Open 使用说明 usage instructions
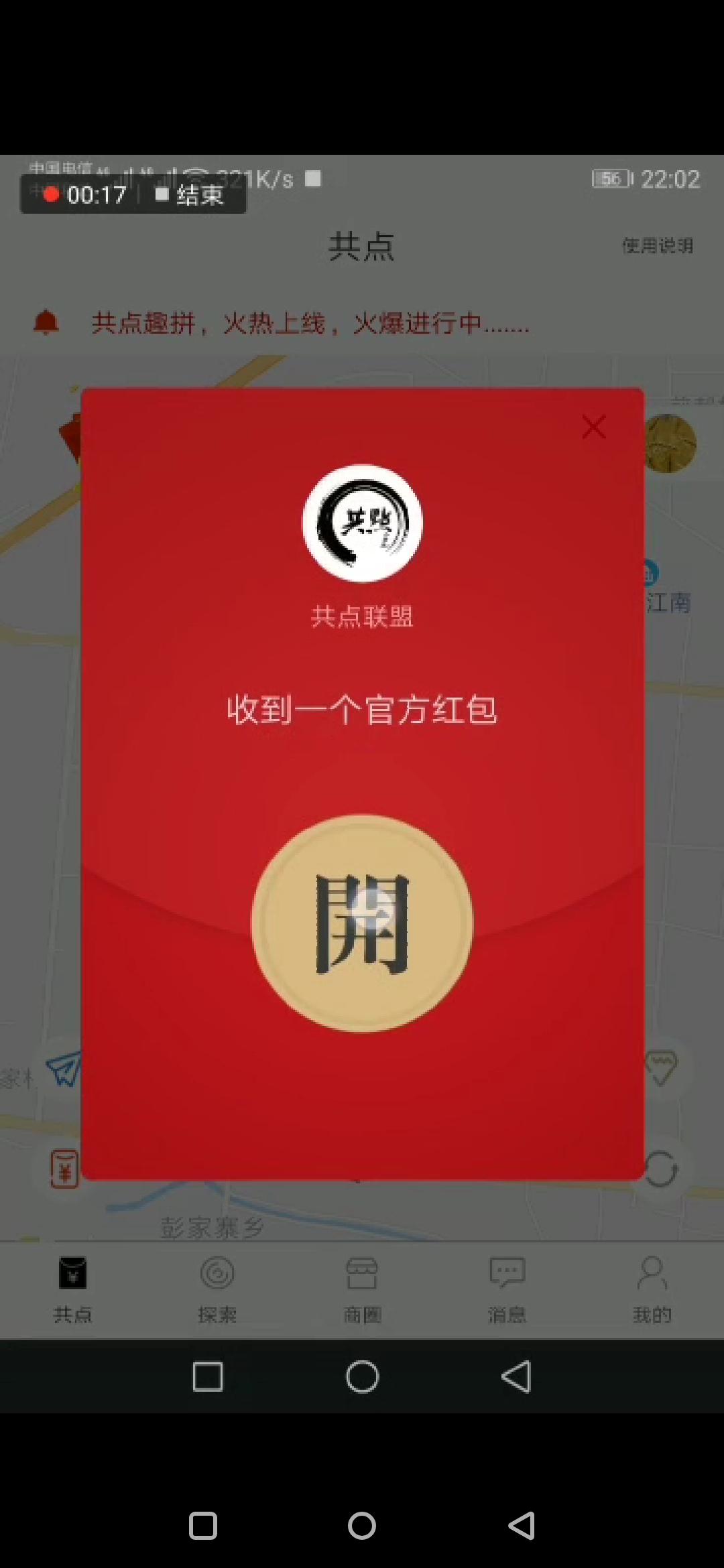The image size is (724, 1568). [x=657, y=246]
